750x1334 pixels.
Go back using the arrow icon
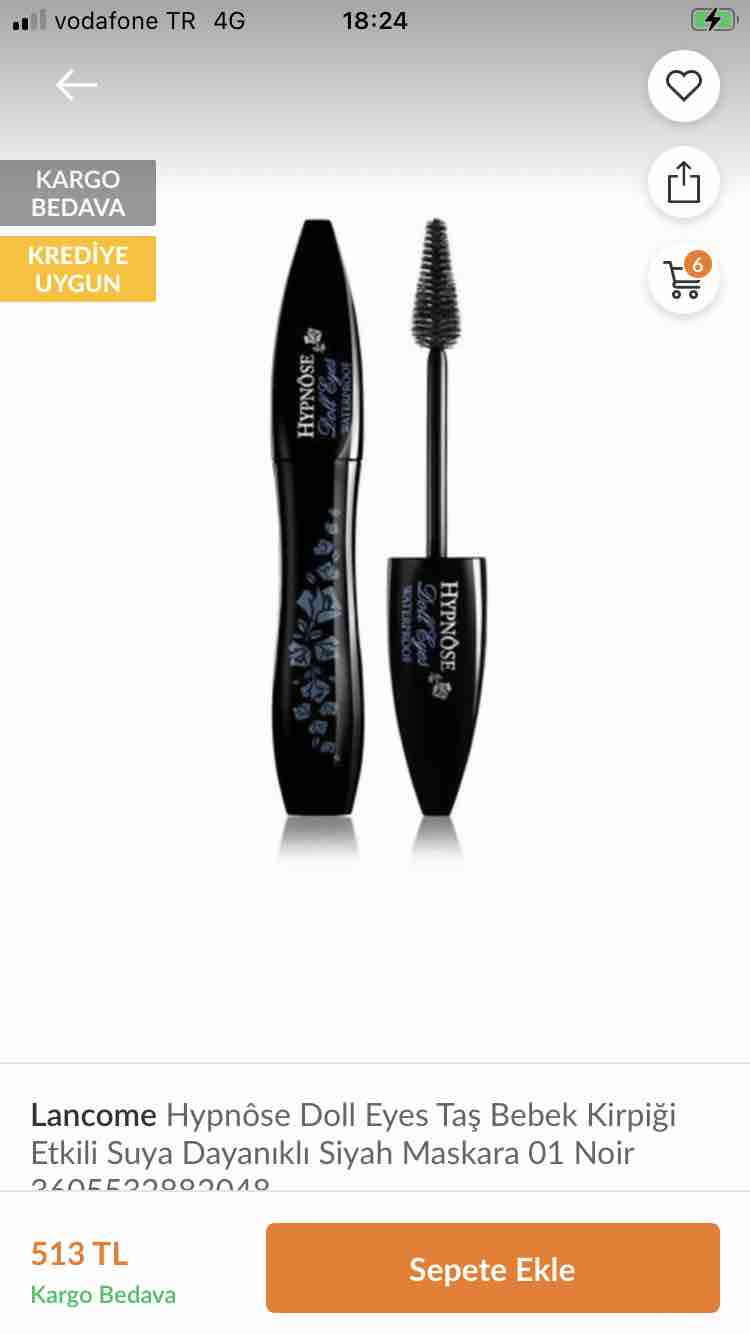point(76,86)
